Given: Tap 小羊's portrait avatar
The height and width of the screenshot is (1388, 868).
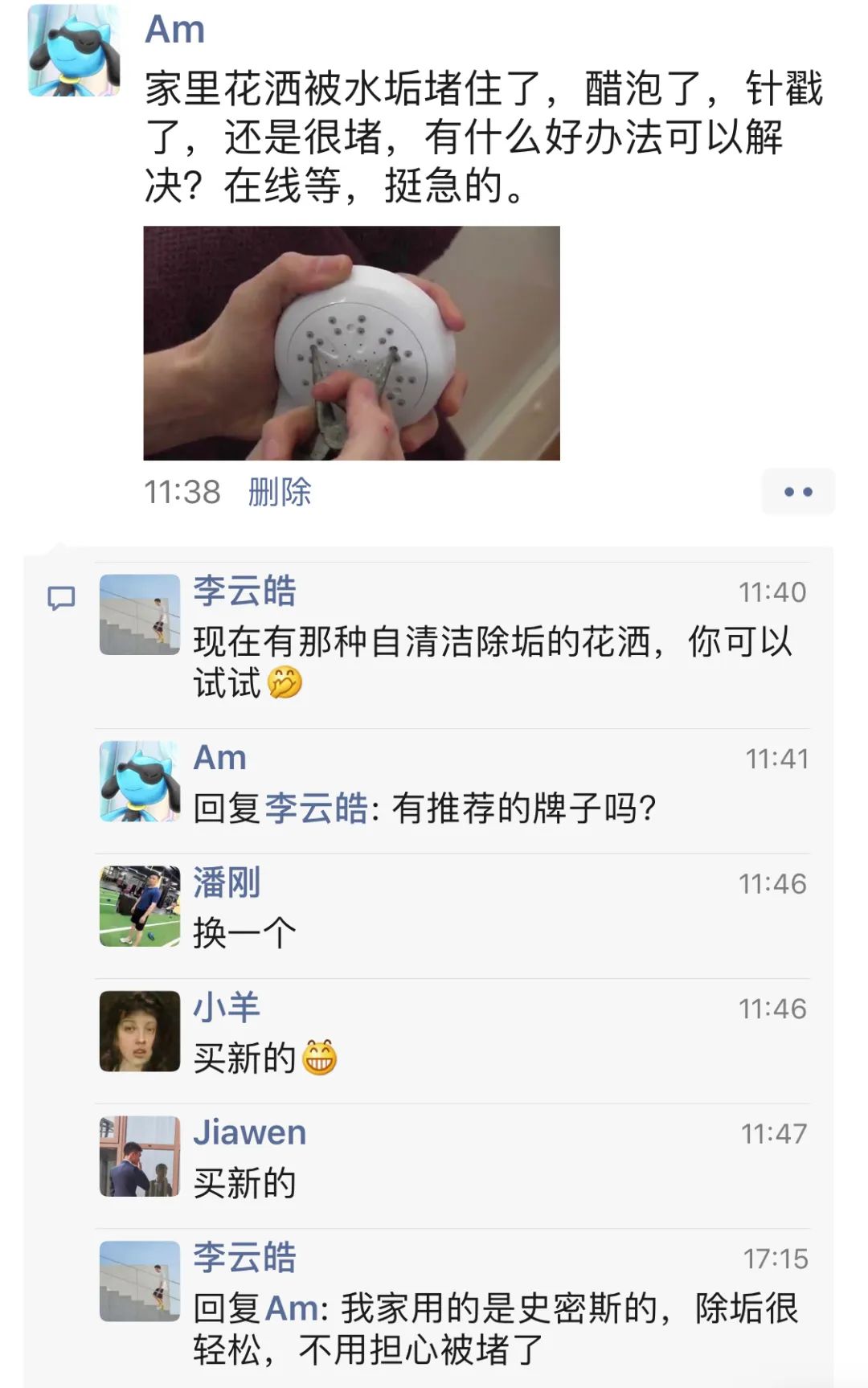Looking at the screenshot, I should tap(139, 1031).
